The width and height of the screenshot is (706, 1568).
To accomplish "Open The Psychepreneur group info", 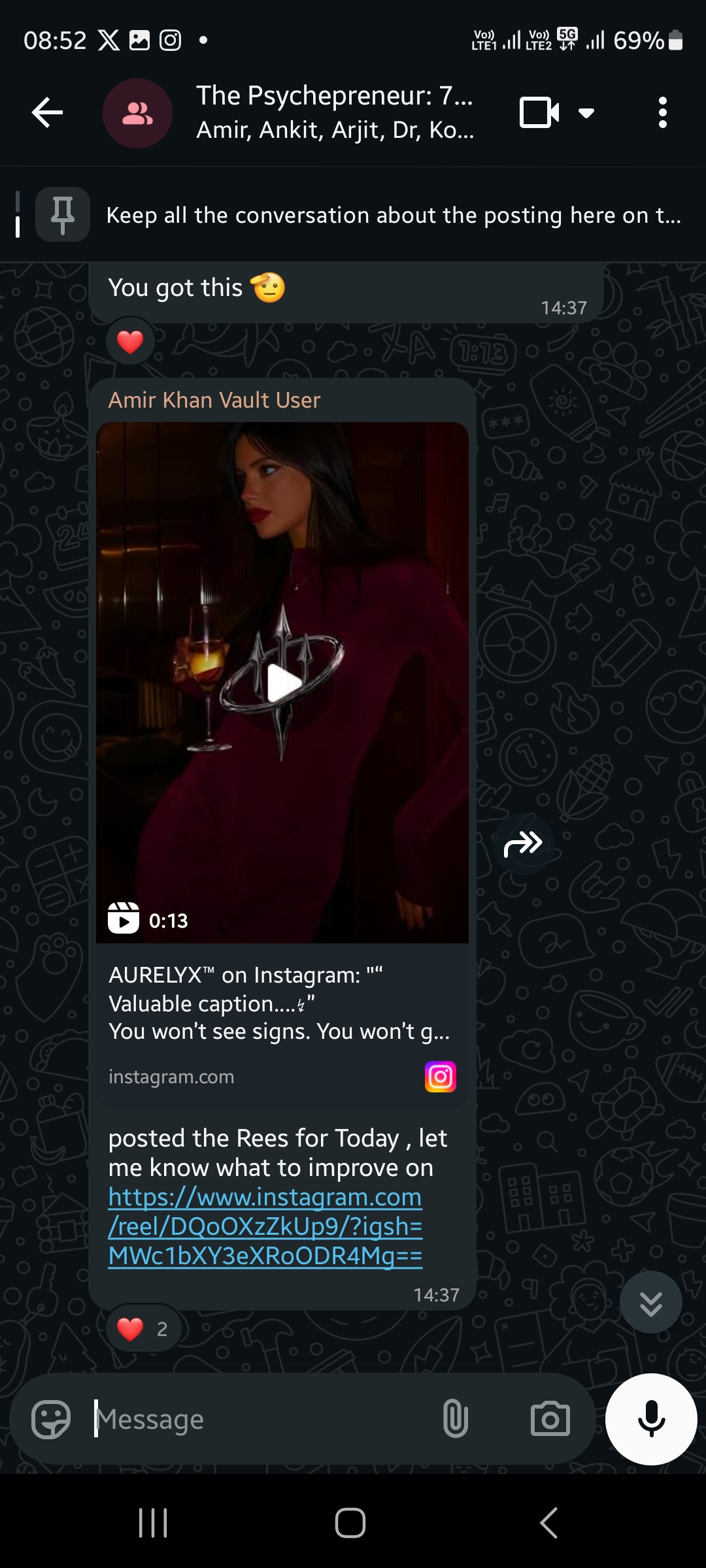I will tap(335, 112).
